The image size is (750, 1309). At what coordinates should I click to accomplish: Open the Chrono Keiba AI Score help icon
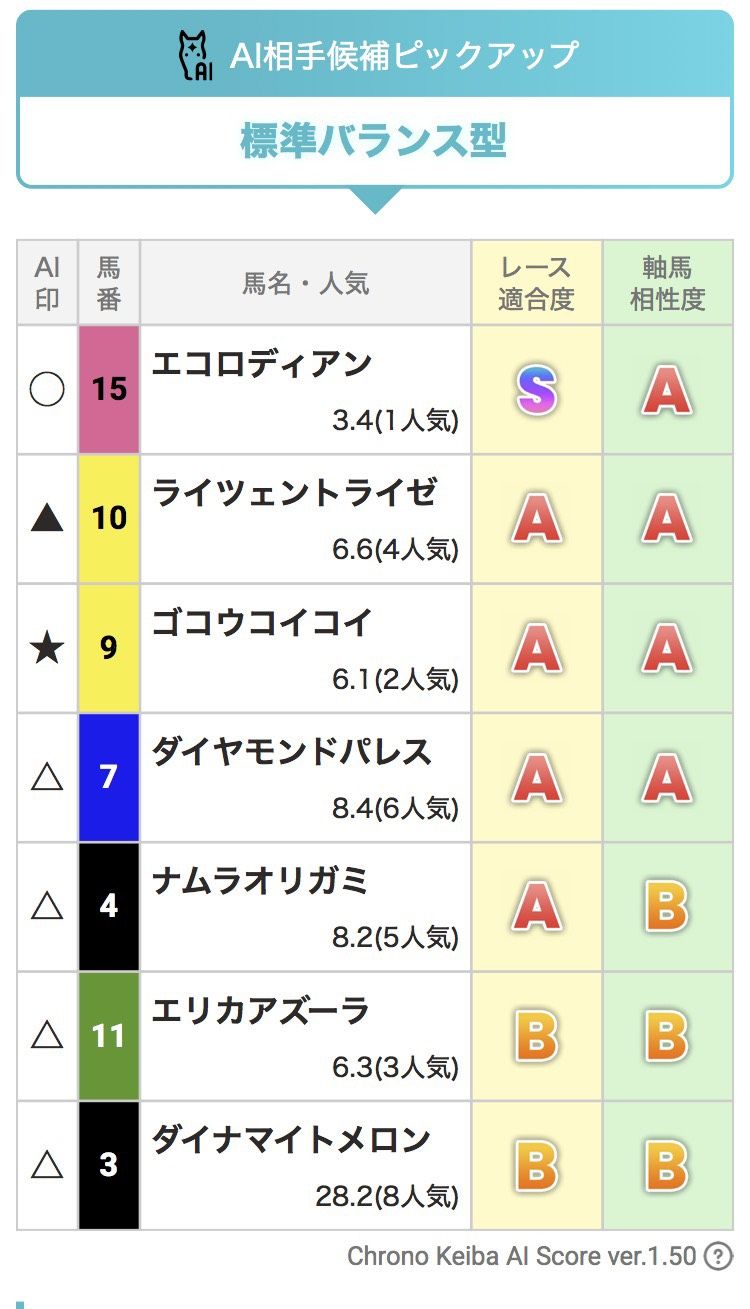[x=717, y=1256]
